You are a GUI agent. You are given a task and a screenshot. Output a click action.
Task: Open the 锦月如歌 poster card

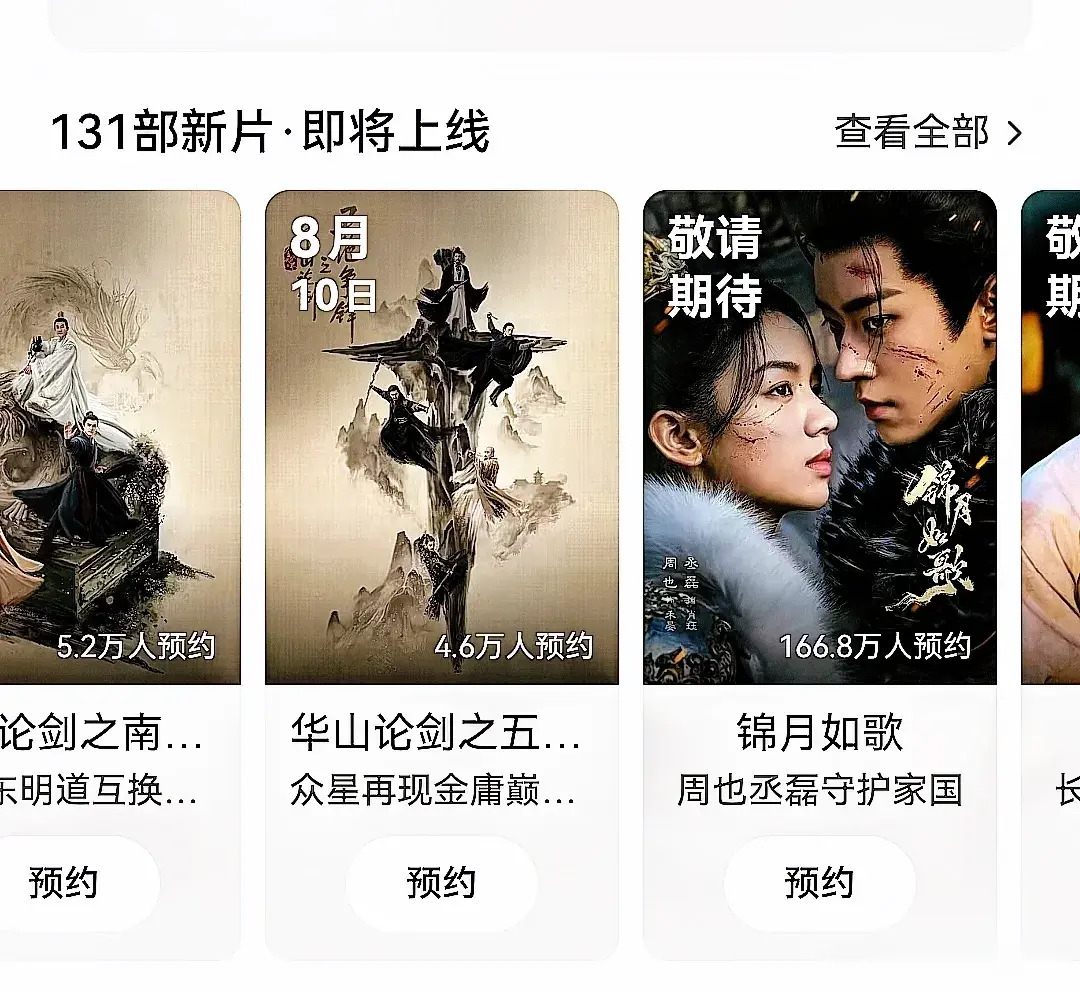tap(819, 437)
